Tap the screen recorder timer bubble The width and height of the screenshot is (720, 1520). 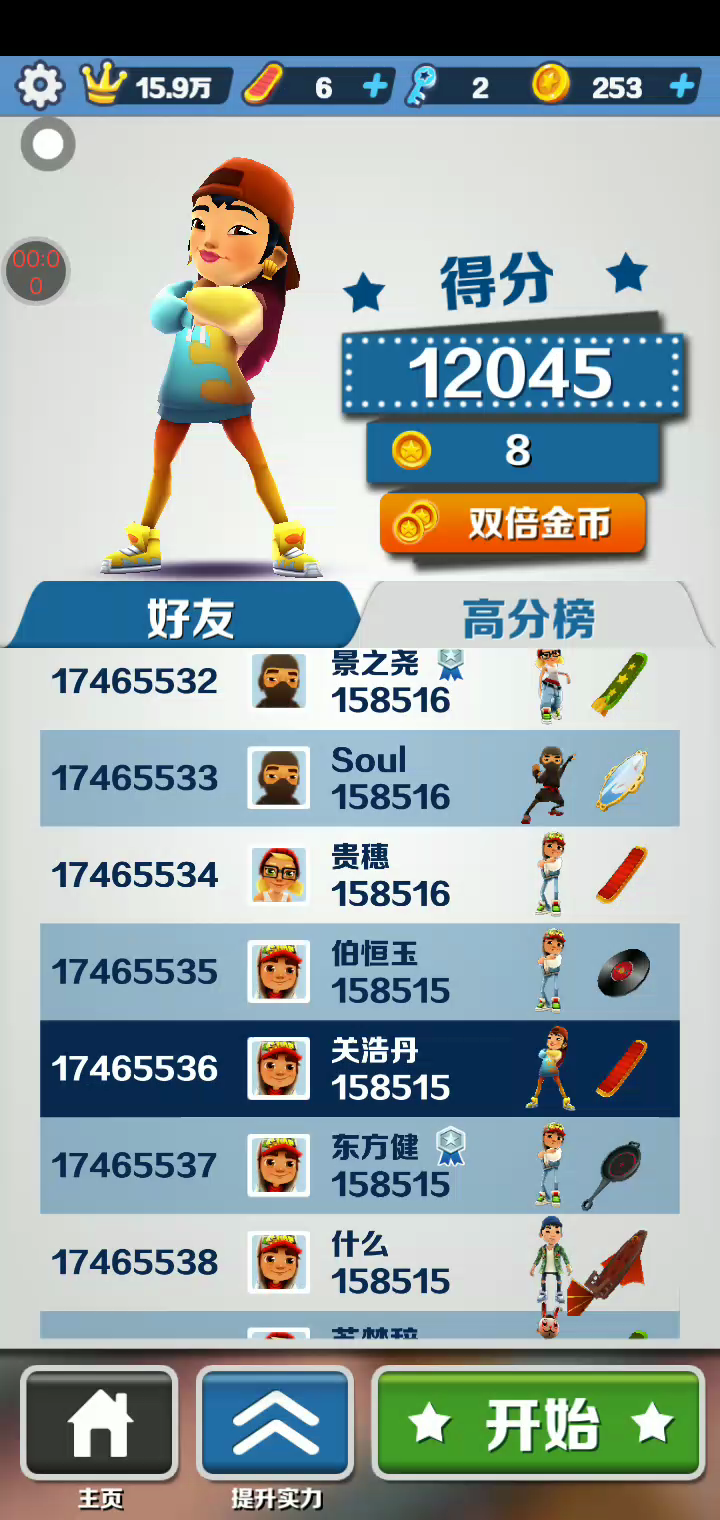(36, 271)
